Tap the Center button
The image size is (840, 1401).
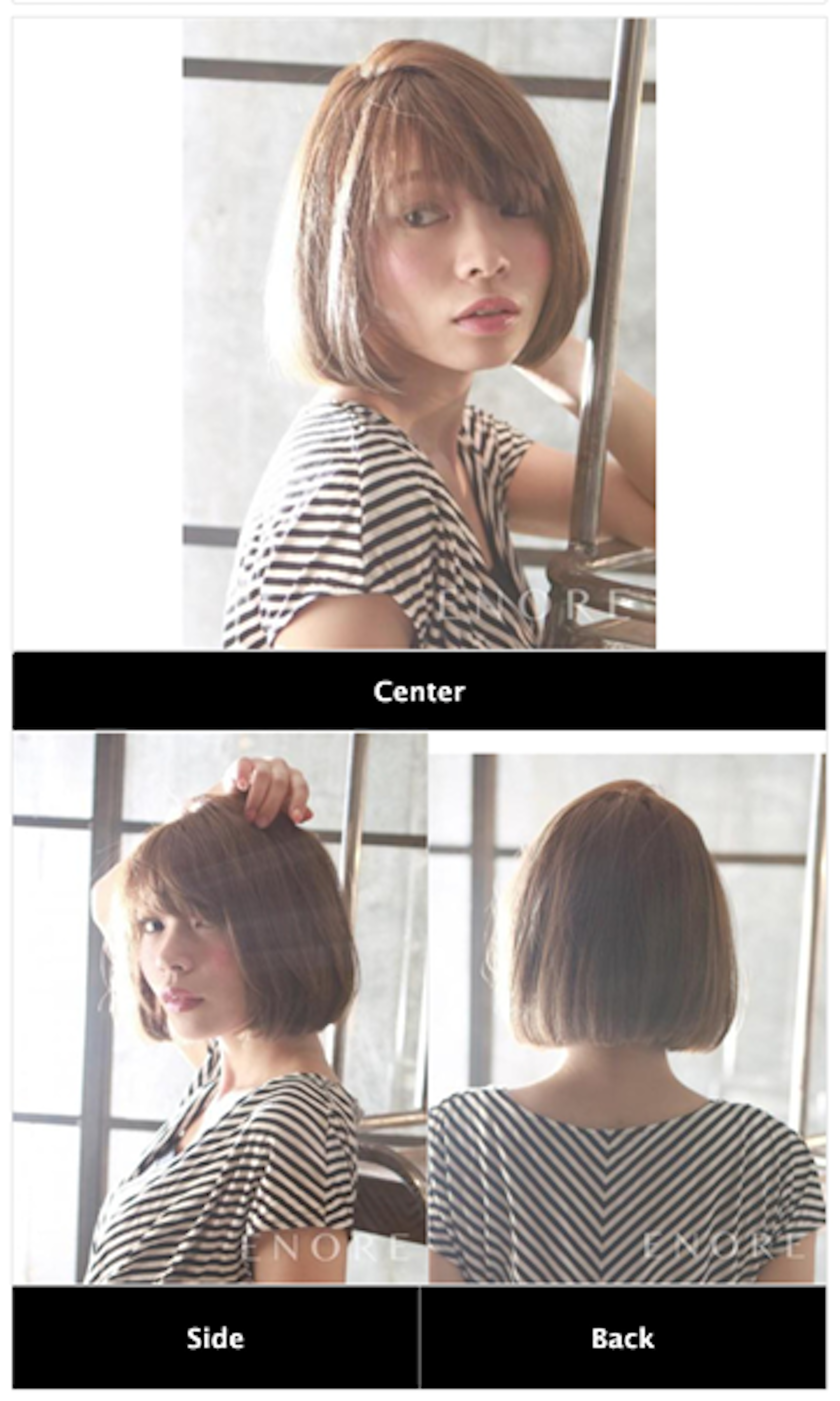point(419,691)
